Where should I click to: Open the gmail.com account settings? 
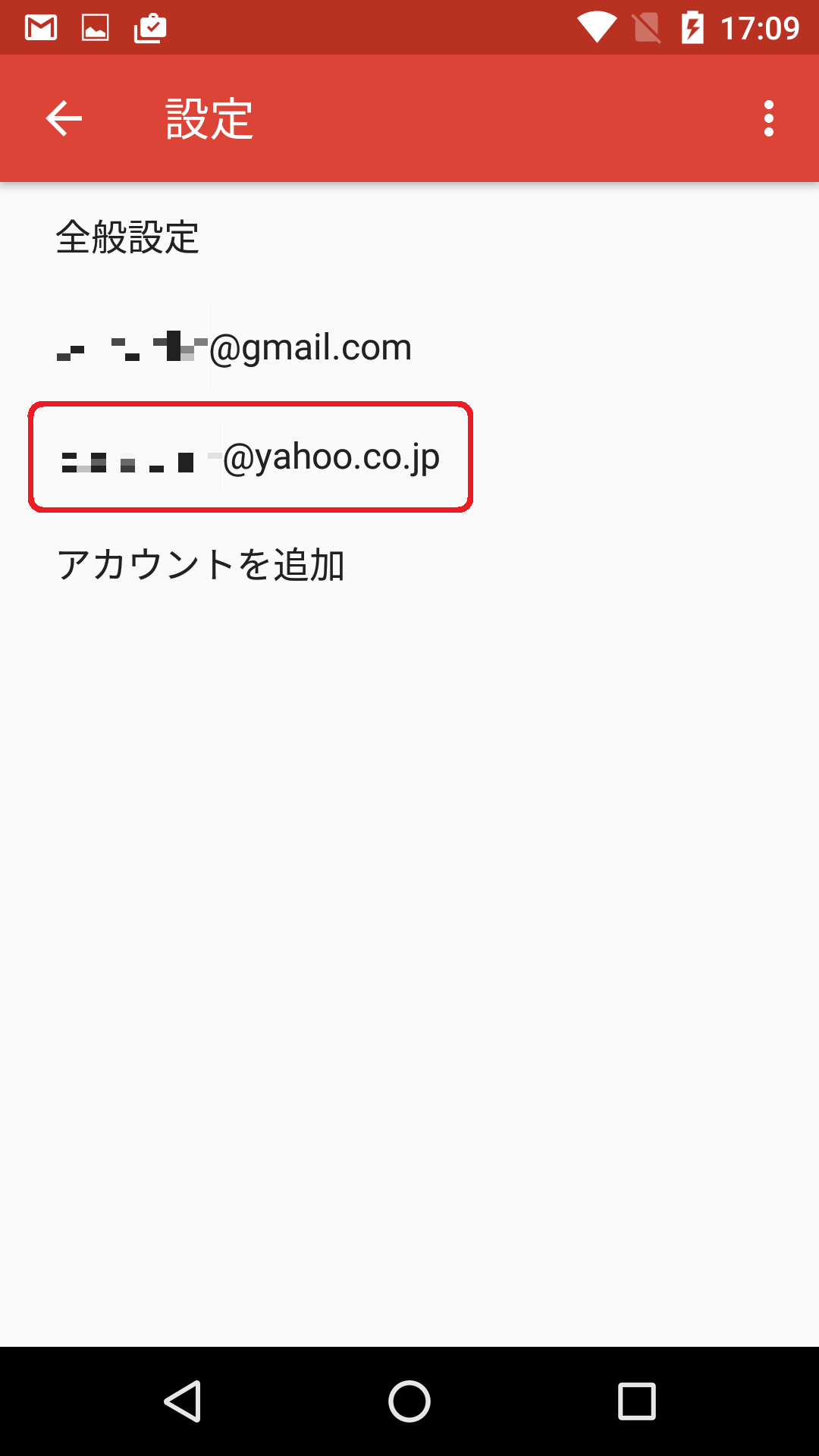(x=409, y=347)
